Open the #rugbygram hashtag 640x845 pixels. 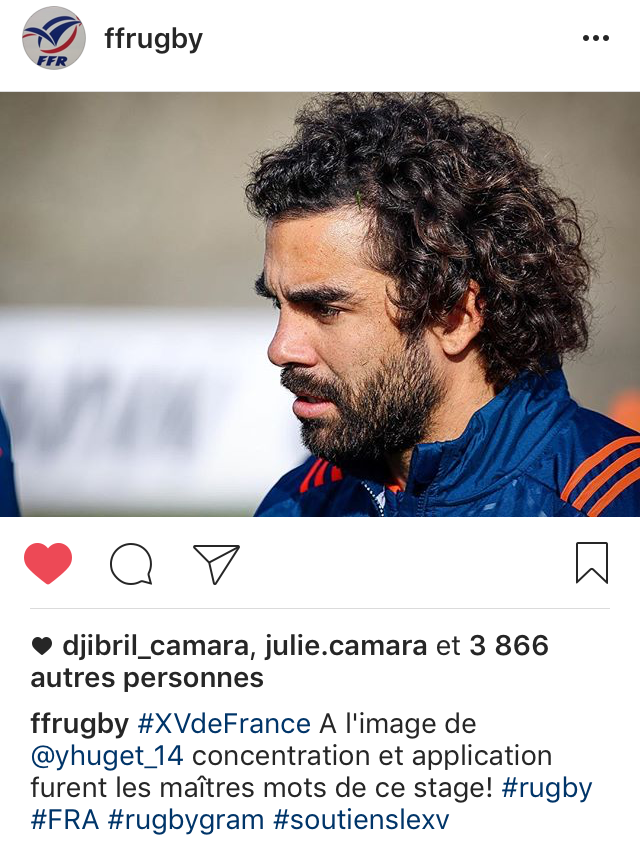[x=186, y=821]
